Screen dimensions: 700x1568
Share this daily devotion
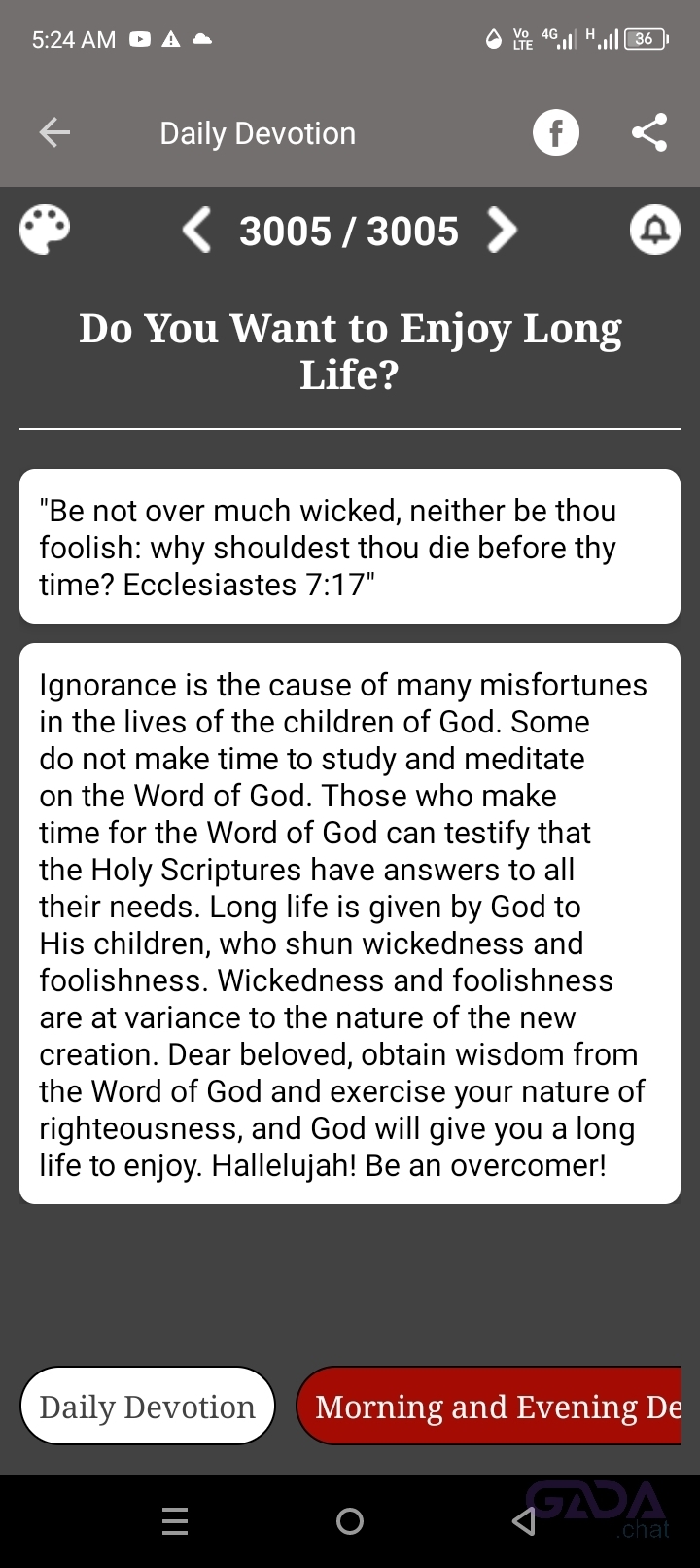[x=649, y=132]
